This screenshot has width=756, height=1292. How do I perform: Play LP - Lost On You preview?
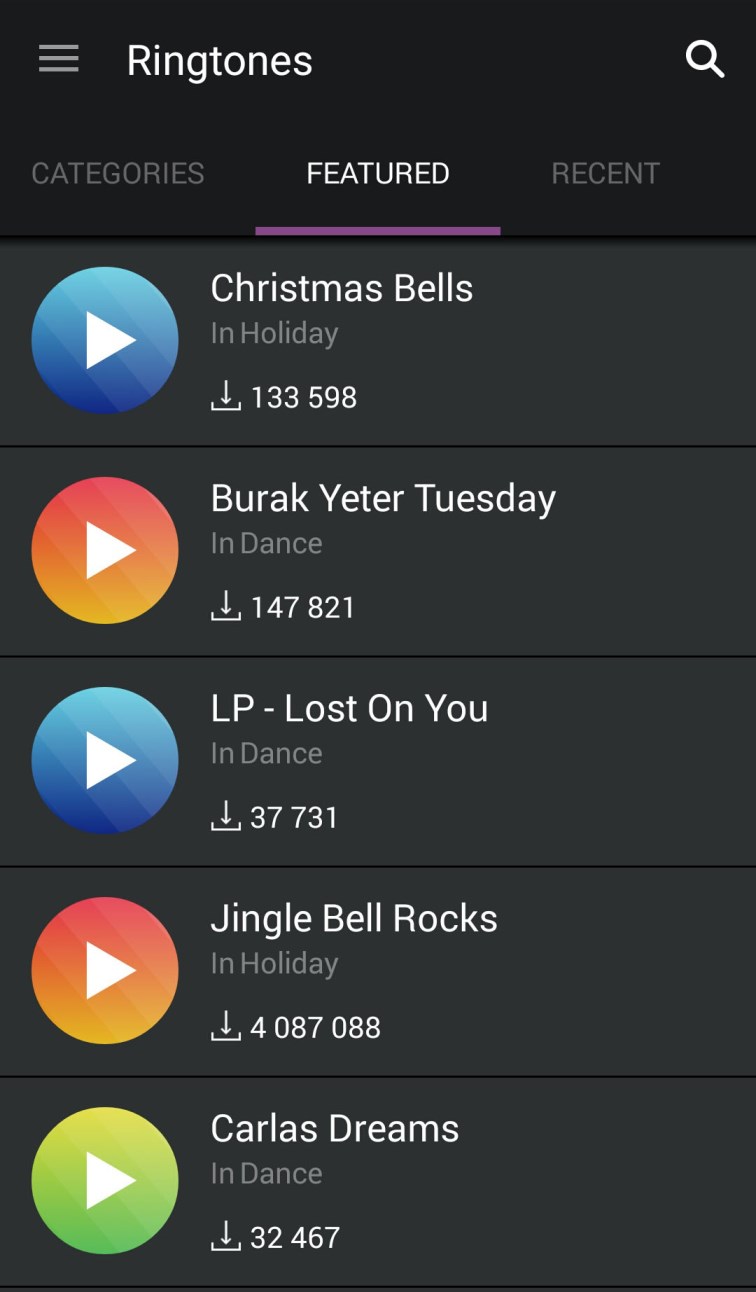105,760
